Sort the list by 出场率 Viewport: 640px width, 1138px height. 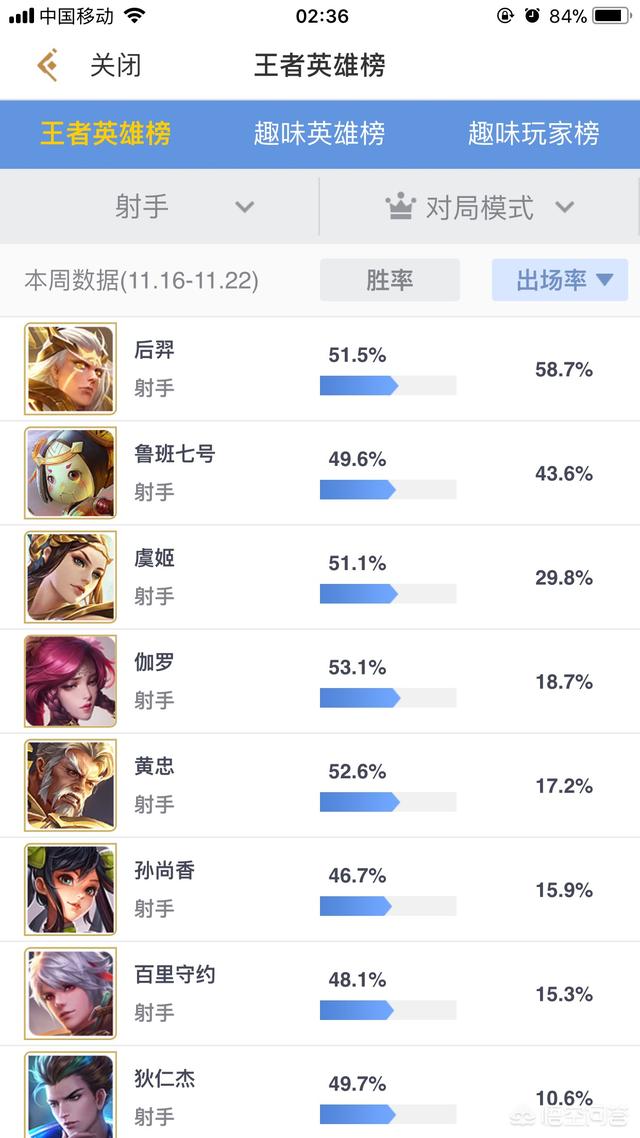563,280
